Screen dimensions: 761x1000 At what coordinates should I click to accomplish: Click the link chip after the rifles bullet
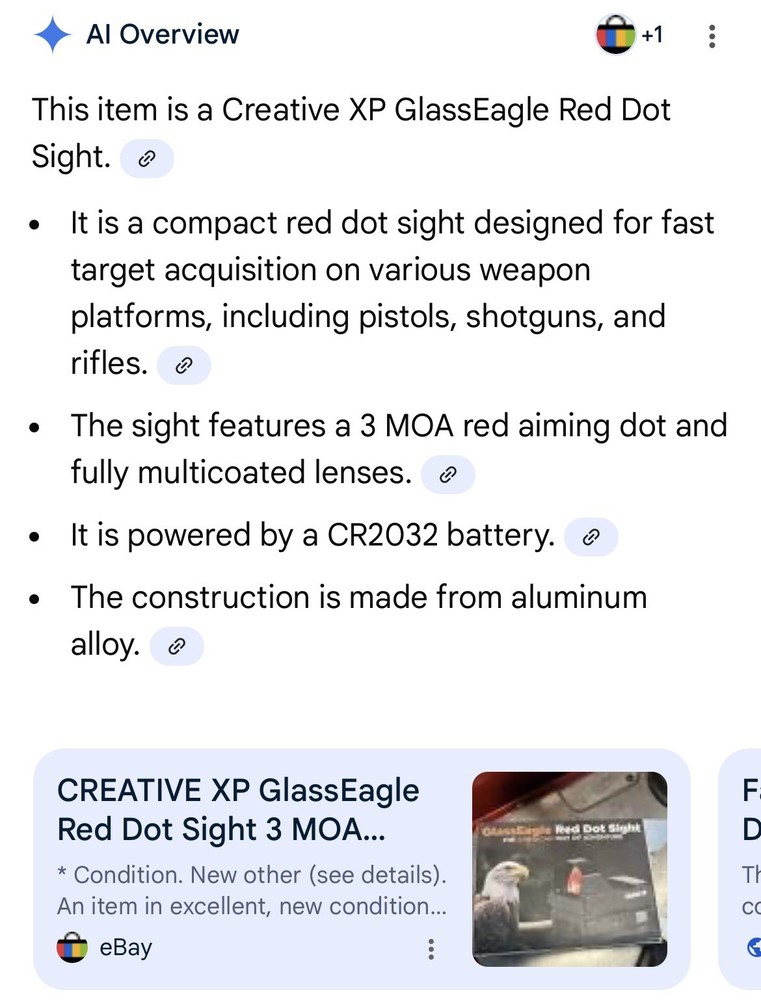(184, 366)
